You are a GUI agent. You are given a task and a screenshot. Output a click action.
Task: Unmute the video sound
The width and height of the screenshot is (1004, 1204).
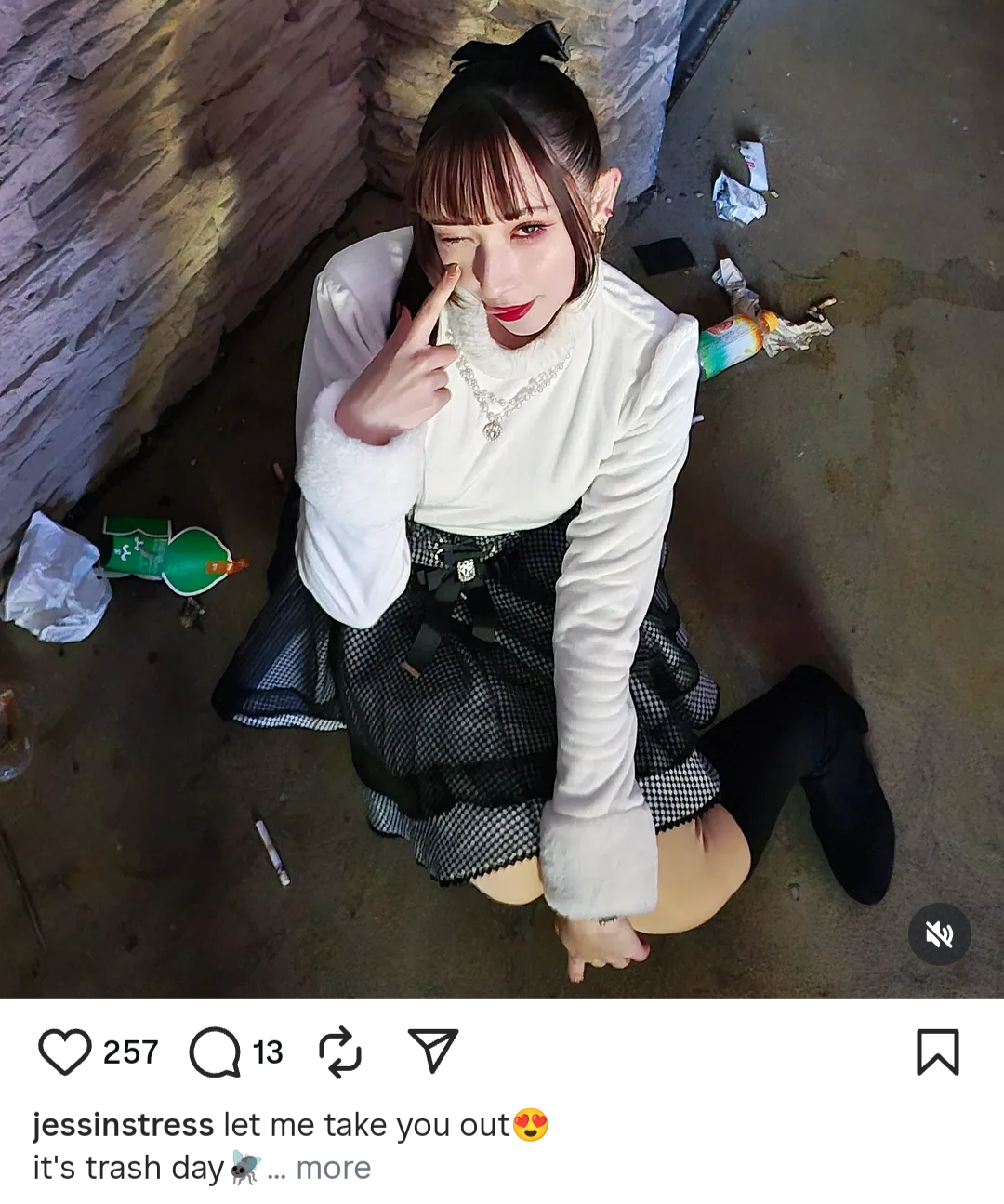(939, 934)
